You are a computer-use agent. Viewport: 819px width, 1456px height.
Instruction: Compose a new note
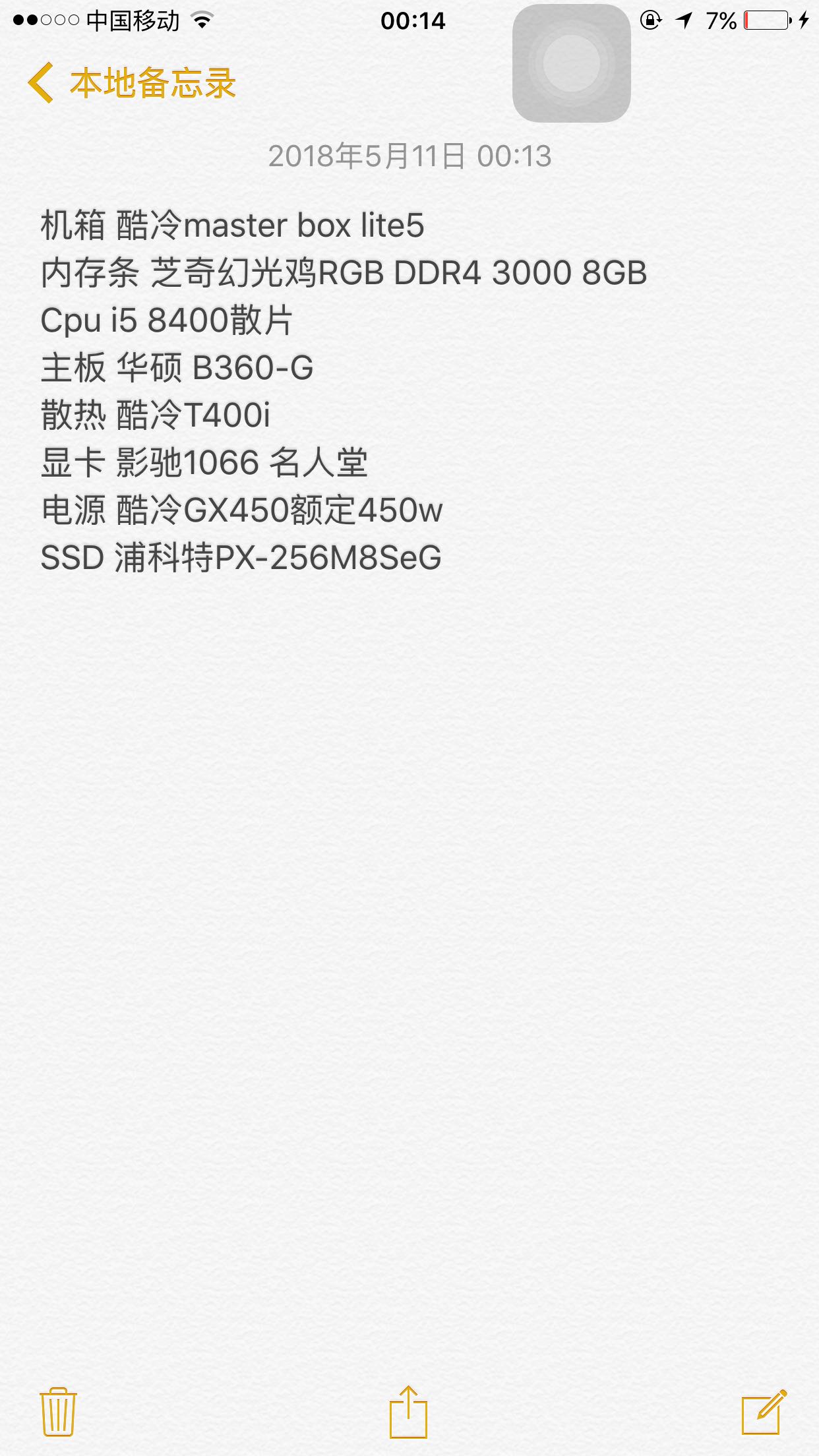(x=764, y=1412)
